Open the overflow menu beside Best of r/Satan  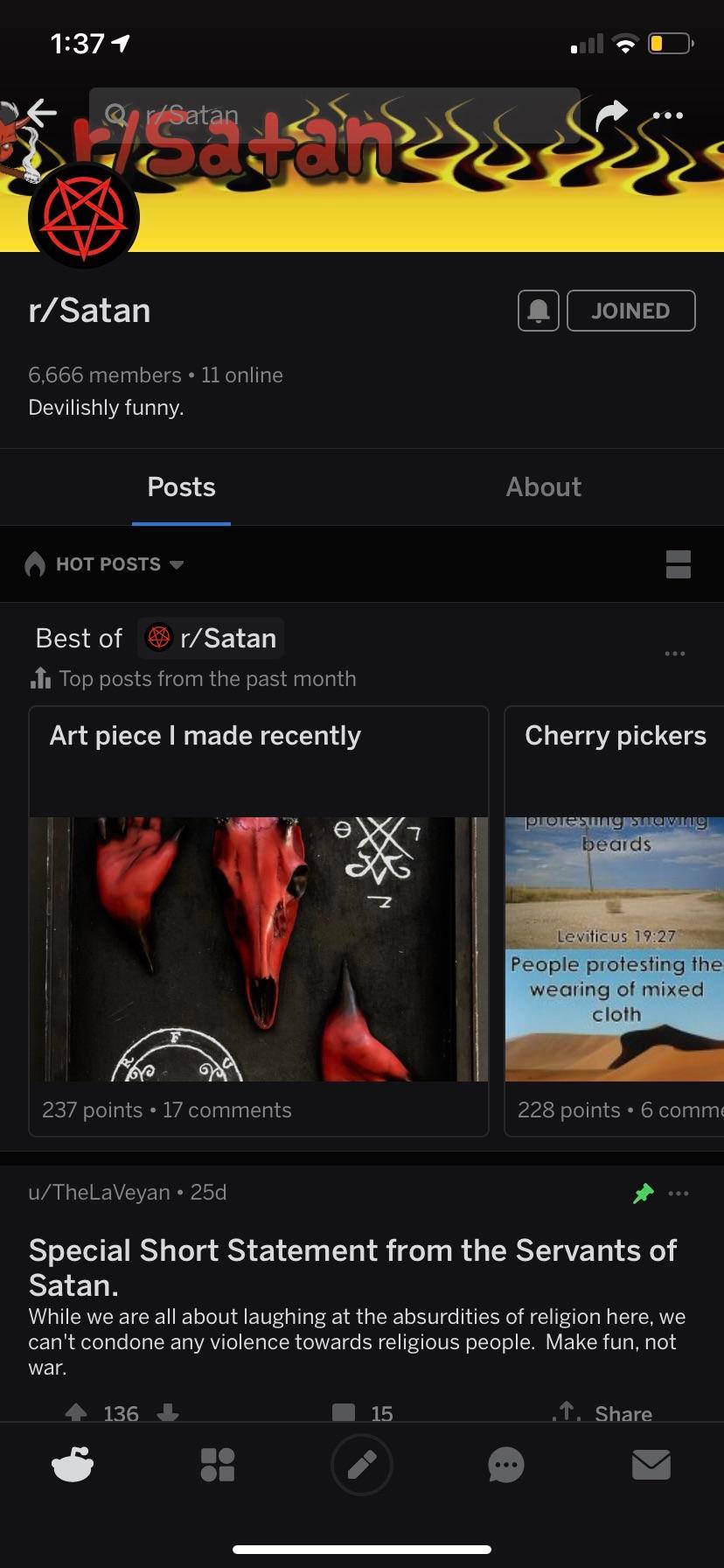[674, 653]
